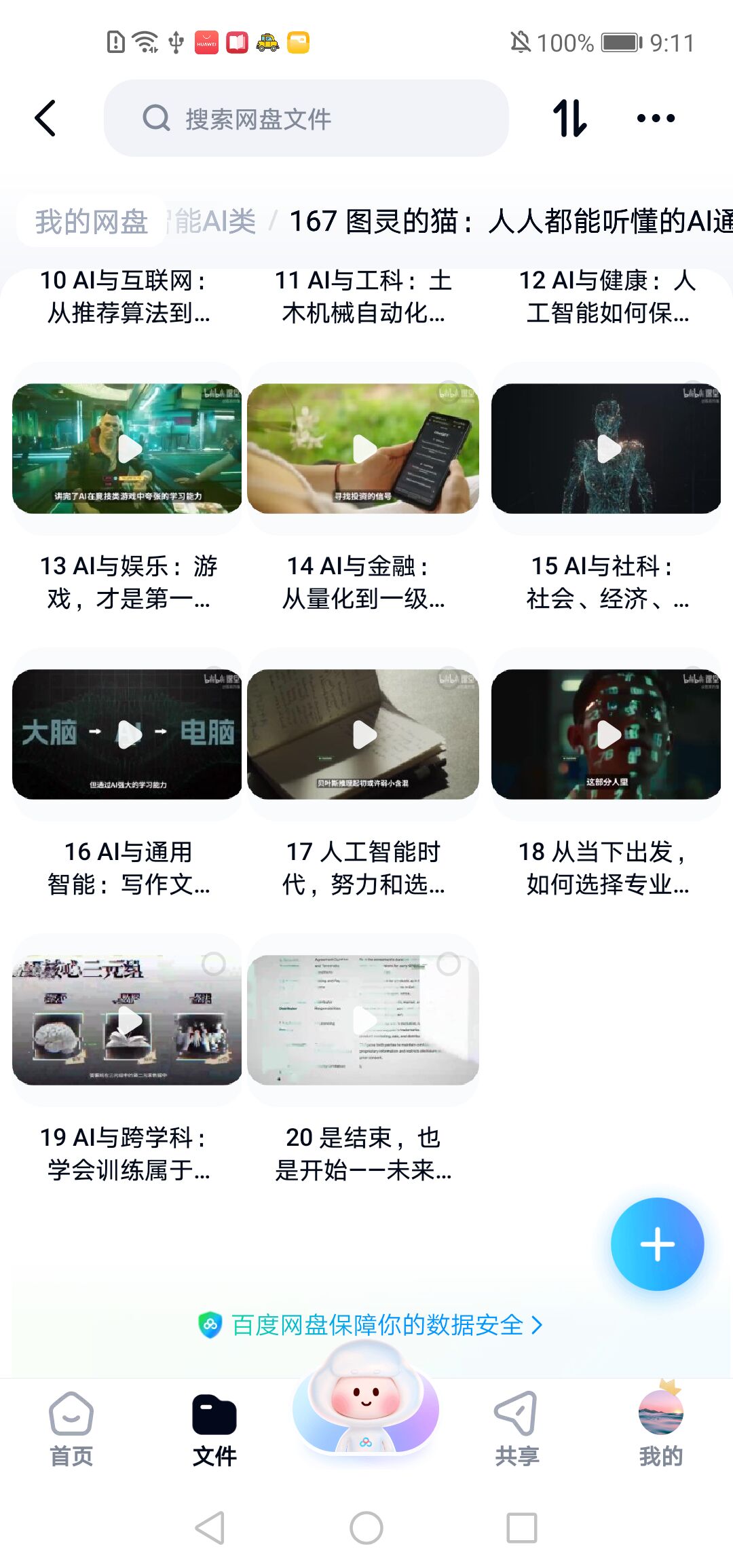Play video 17 人工智能时代
Image resolution: width=733 pixels, height=1568 pixels.
click(363, 734)
